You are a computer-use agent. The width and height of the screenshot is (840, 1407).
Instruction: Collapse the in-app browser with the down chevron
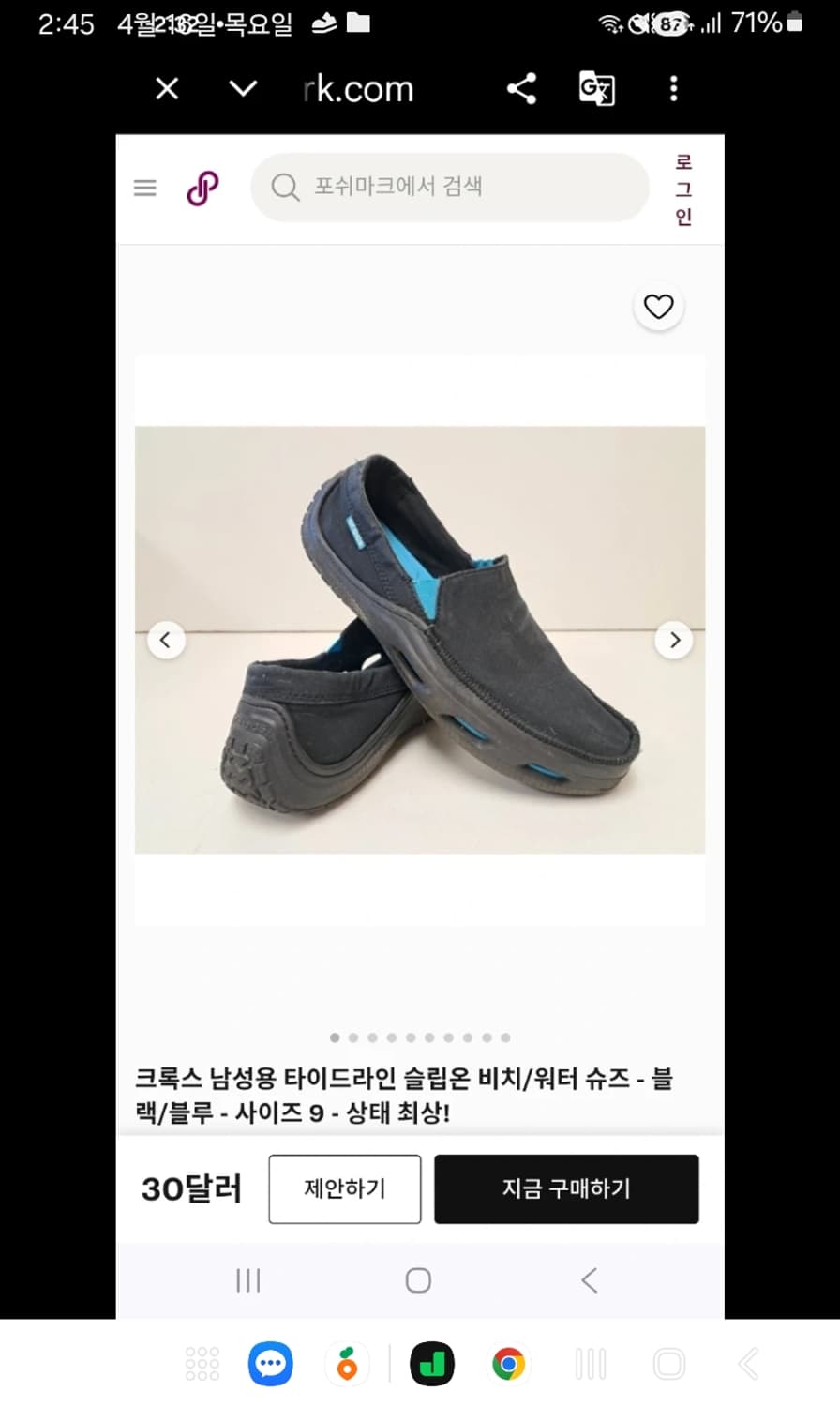pos(242,88)
